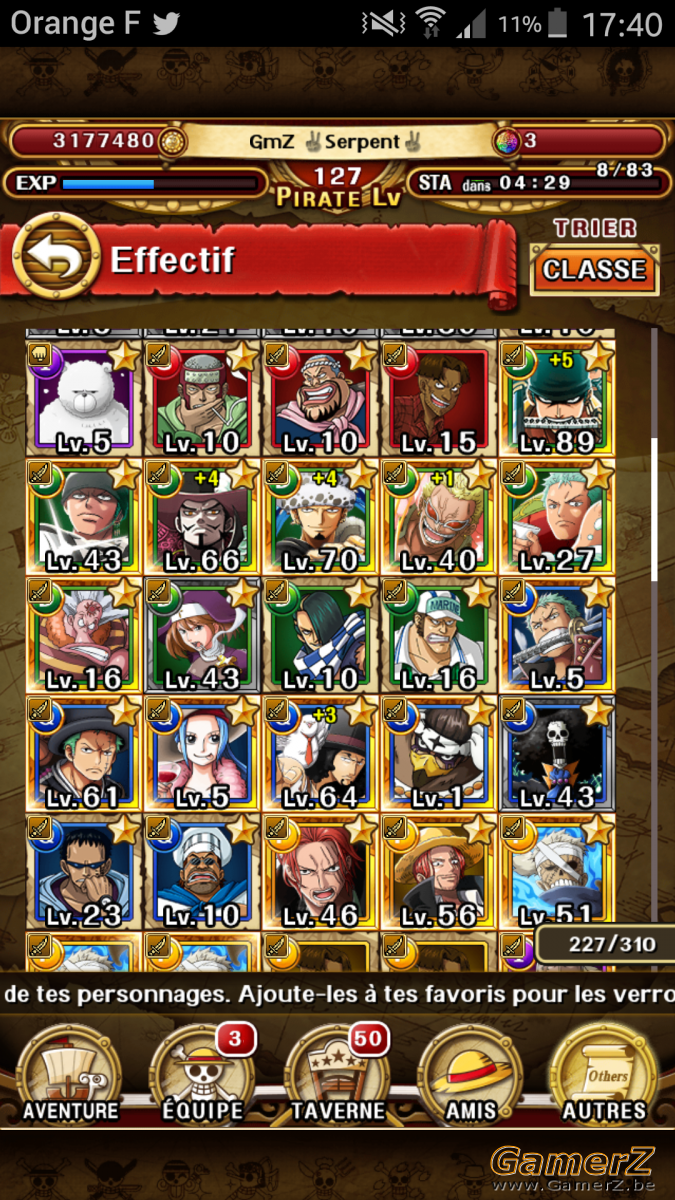Open the Lv. 64 character with +3

[319, 753]
